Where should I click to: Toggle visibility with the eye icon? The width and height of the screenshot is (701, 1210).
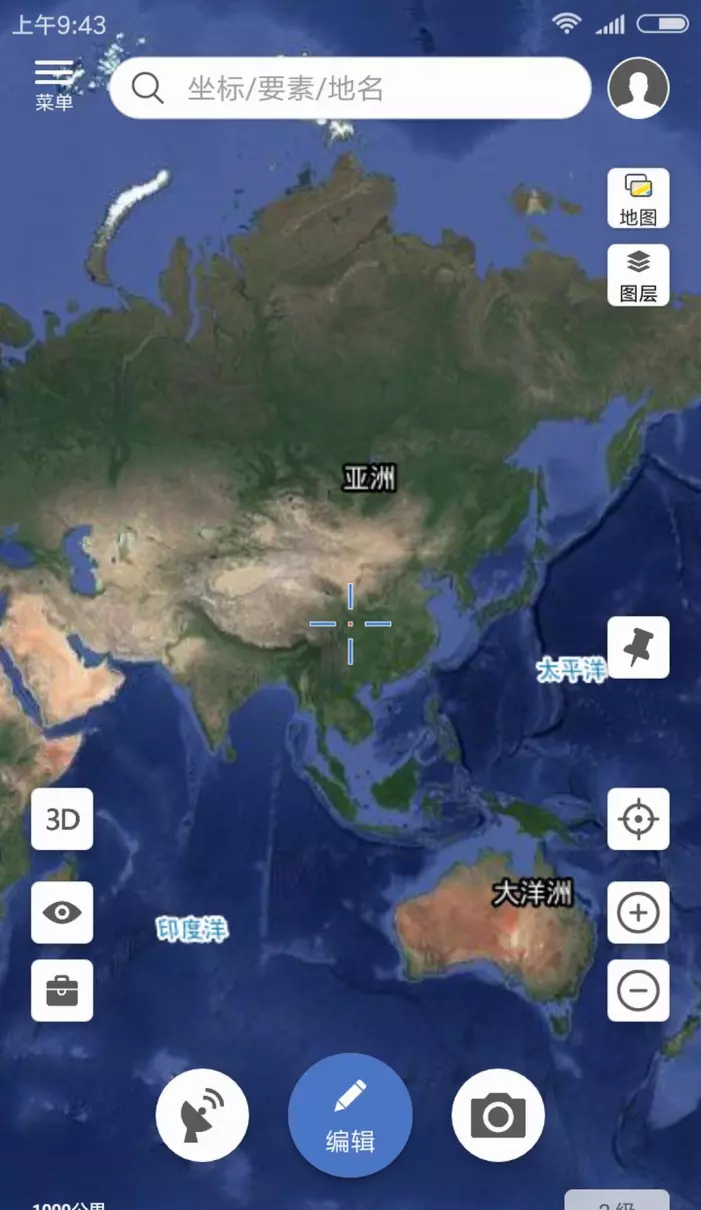point(62,912)
